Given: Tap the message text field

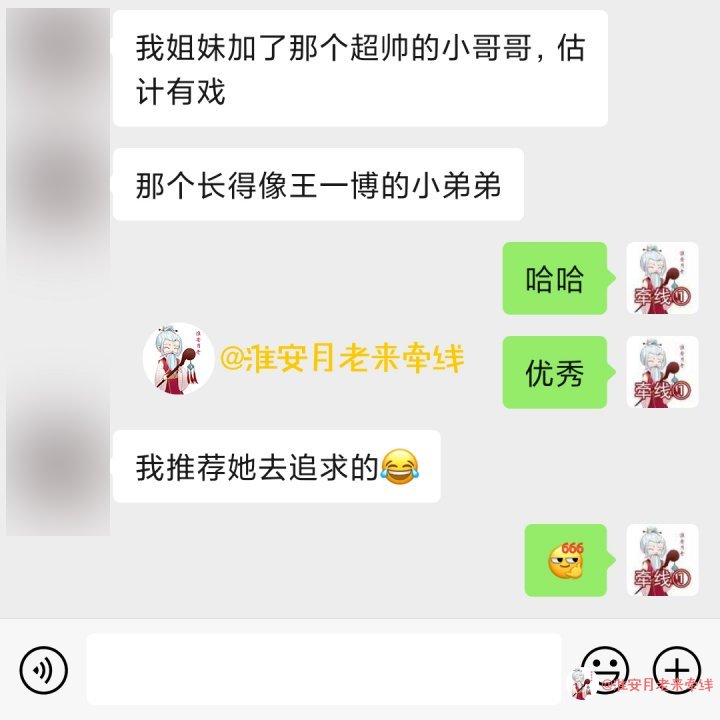Looking at the screenshot, I should [323, 669].
